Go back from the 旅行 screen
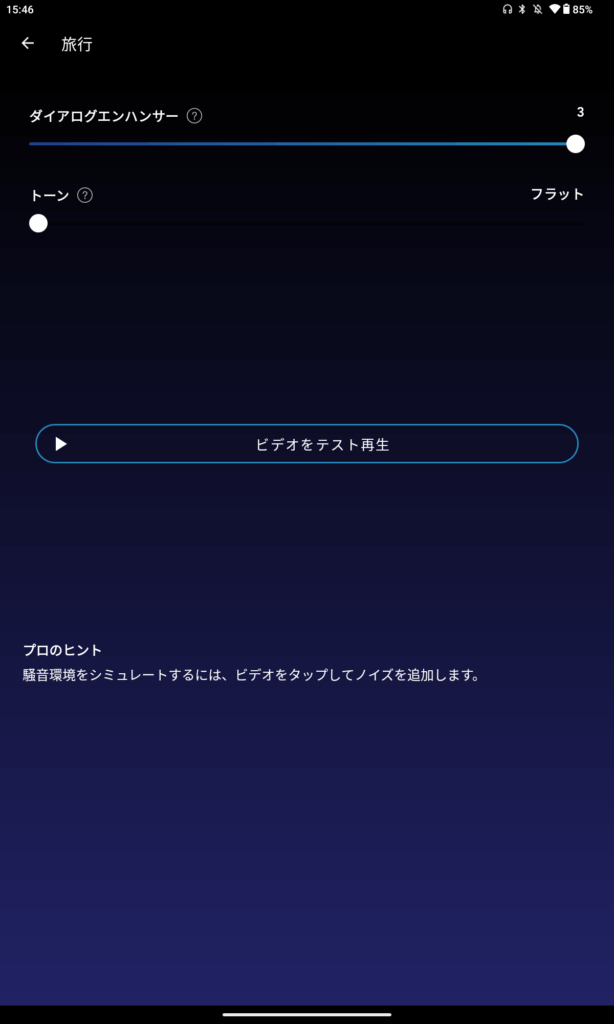This screenshot has width=614, height=1024. 28,44
